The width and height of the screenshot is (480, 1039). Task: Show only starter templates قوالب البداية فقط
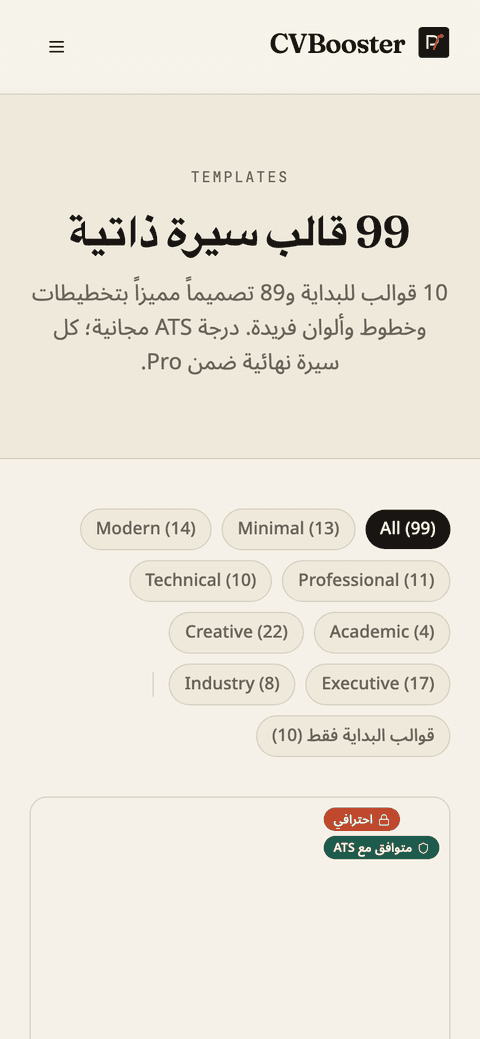[353, 736]
